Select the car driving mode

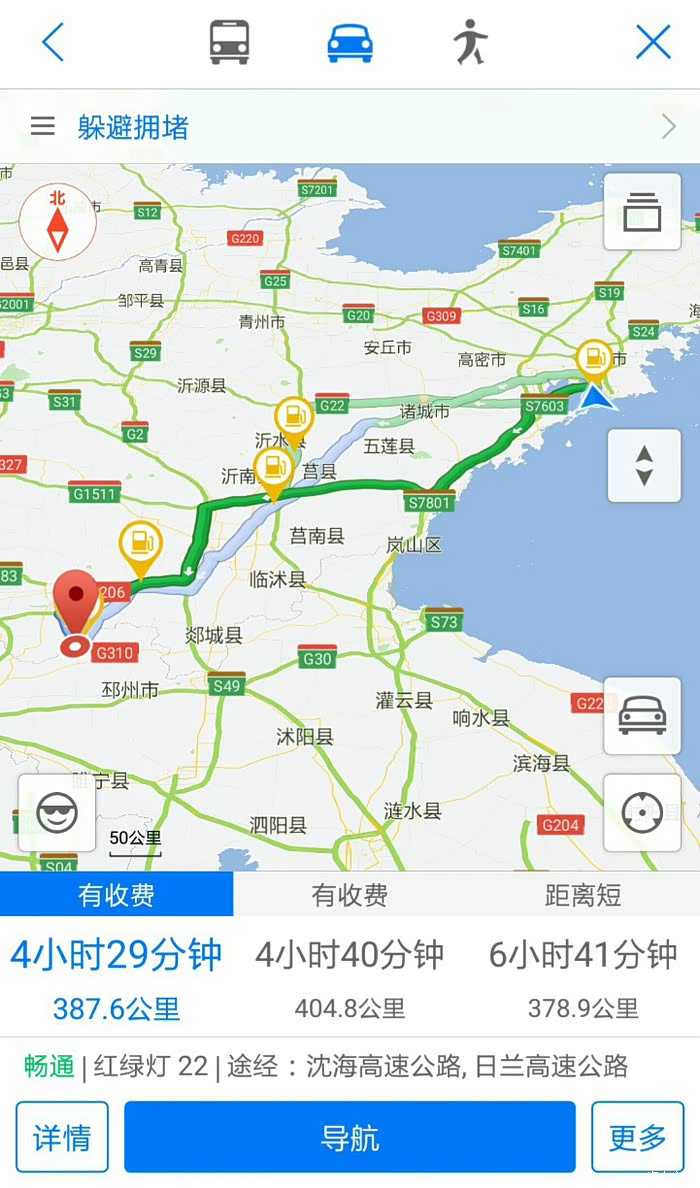pyautogui.click(x=350, y=43)
